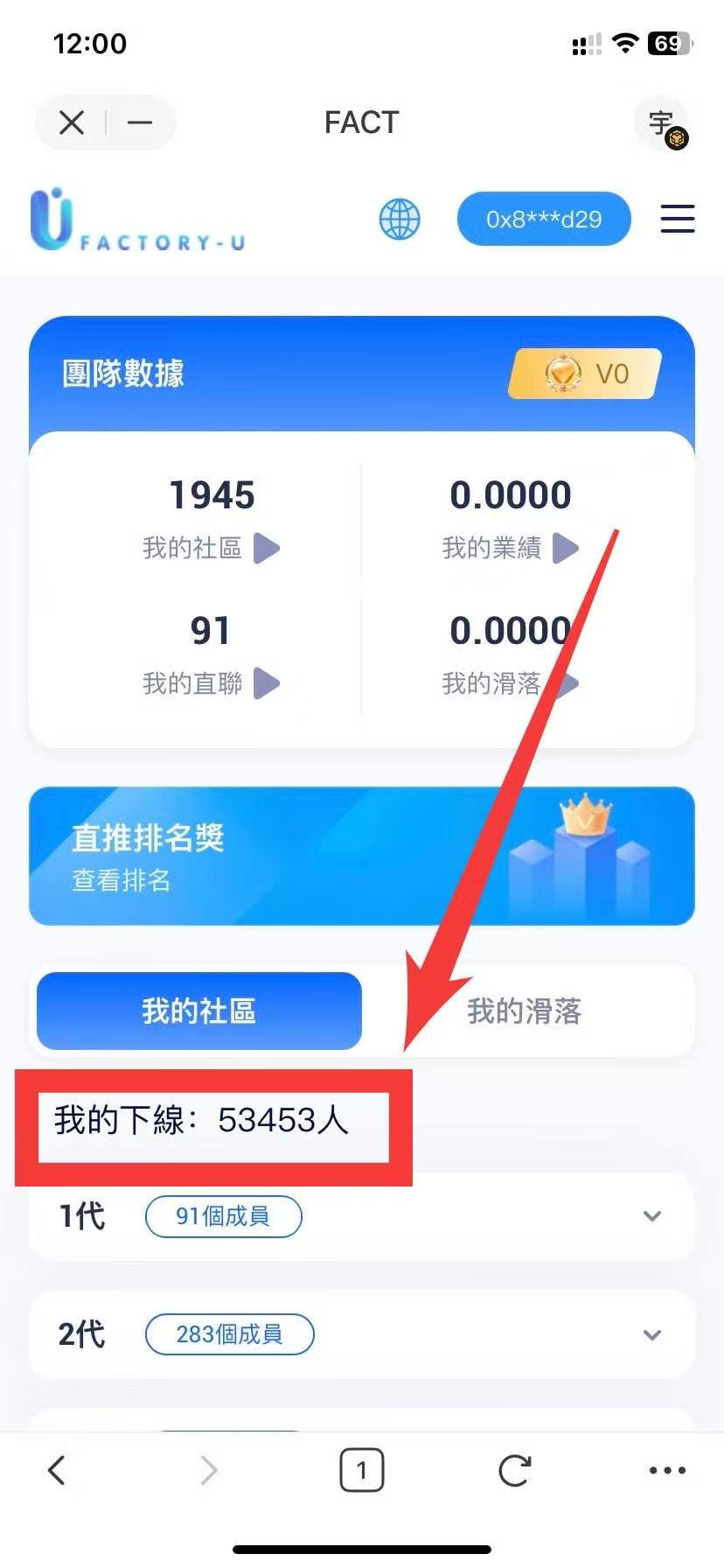
Task: Tap the 宇 wallet avatar icon
Action: (x=662, y=123)
